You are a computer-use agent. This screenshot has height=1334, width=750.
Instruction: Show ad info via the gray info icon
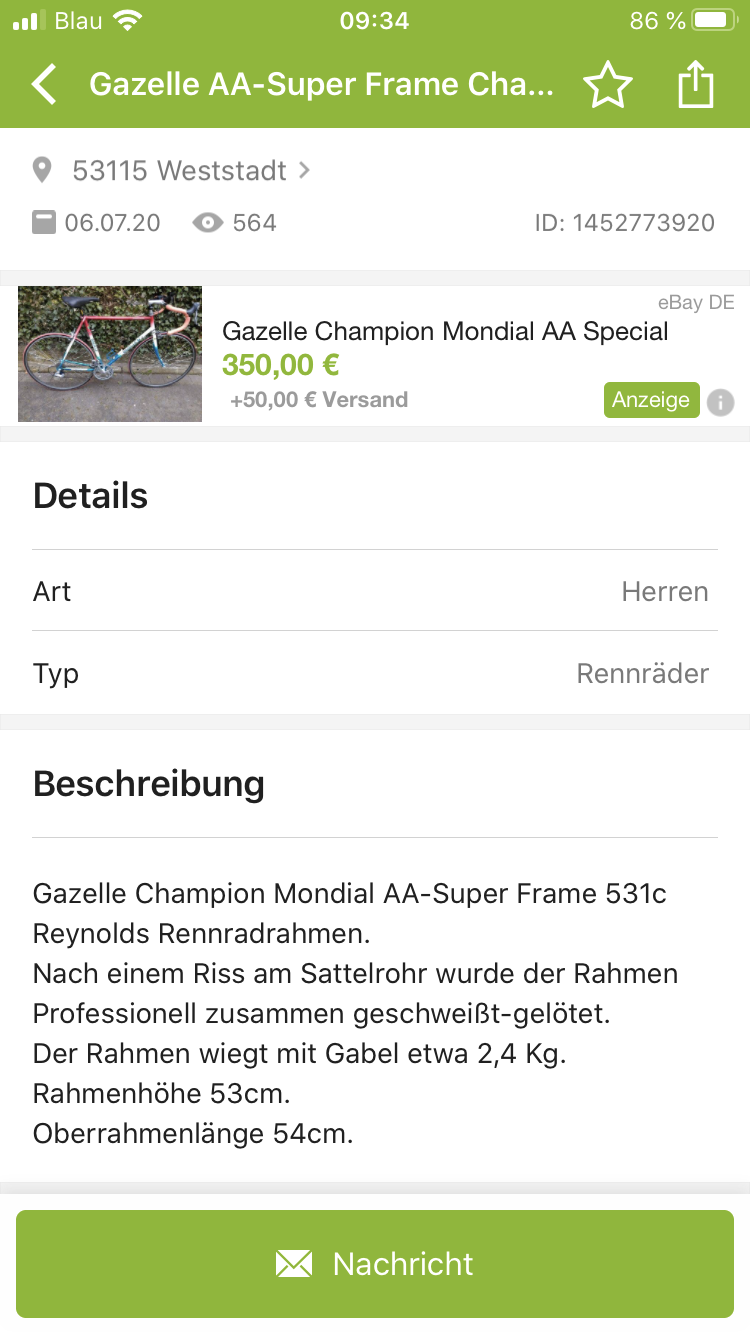pyautogui.click(x=720, y=402)
